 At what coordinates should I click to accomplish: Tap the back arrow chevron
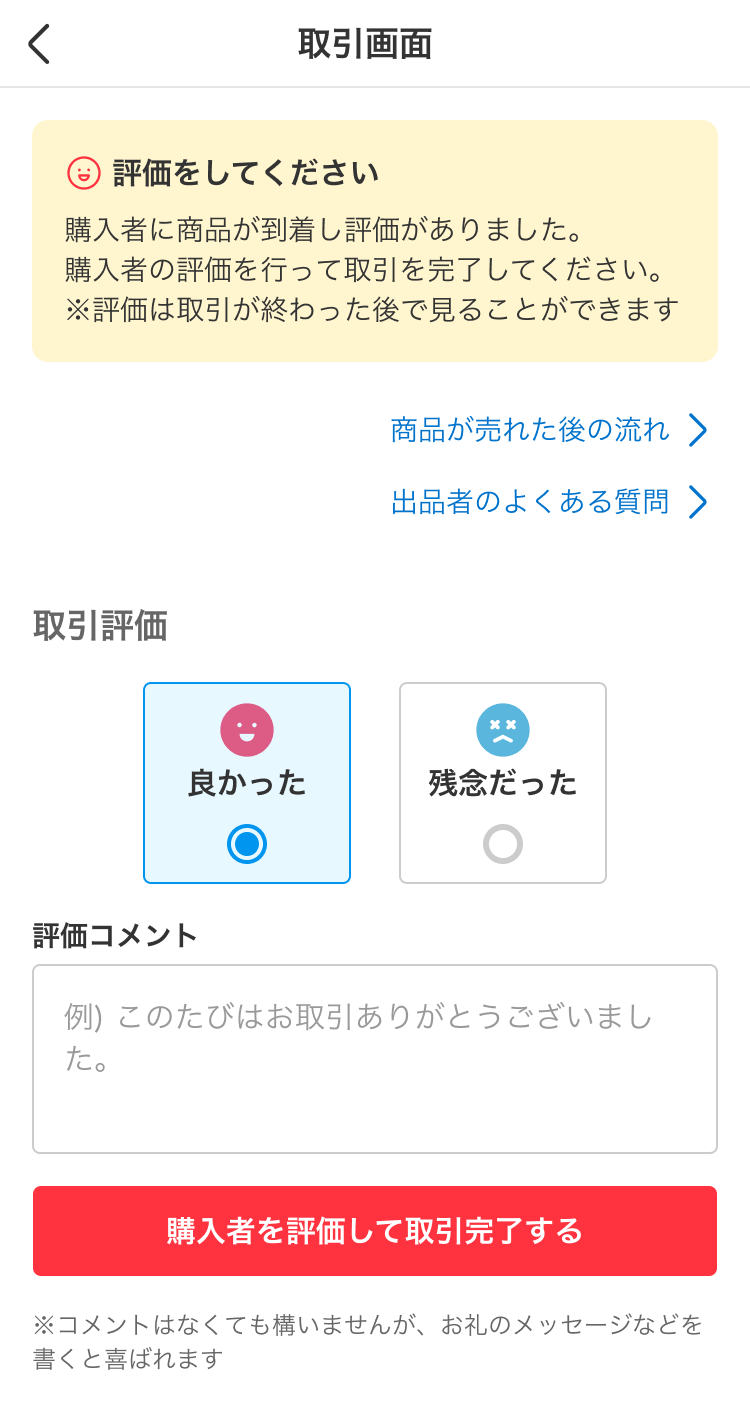point(38,44)
